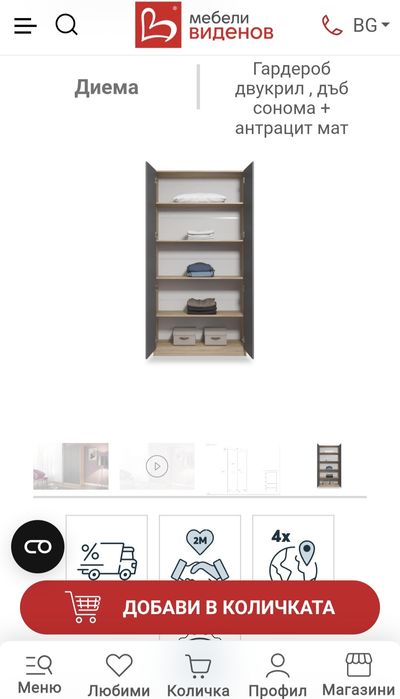
Task: Switch to the Магазини tab
Action: pyautogui.click(x=359, y=674)
